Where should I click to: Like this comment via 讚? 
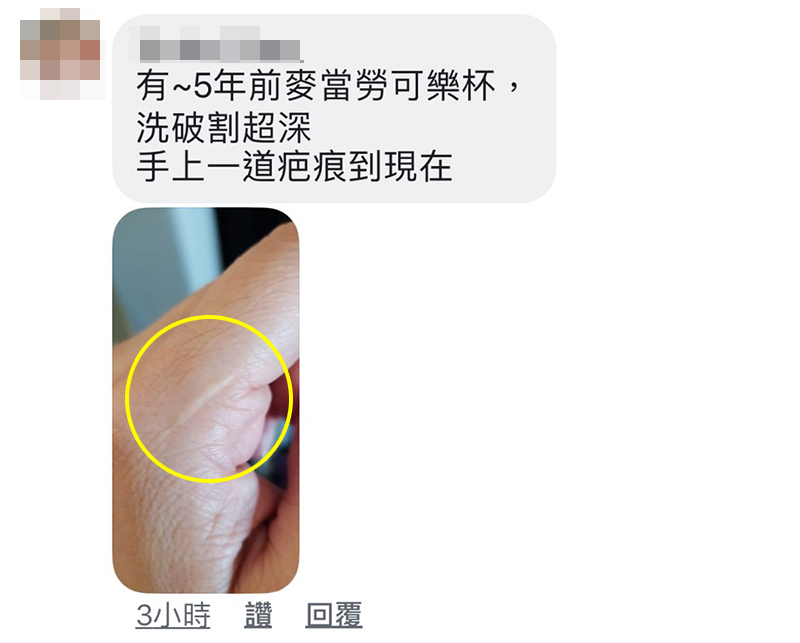tap(258, 617)
